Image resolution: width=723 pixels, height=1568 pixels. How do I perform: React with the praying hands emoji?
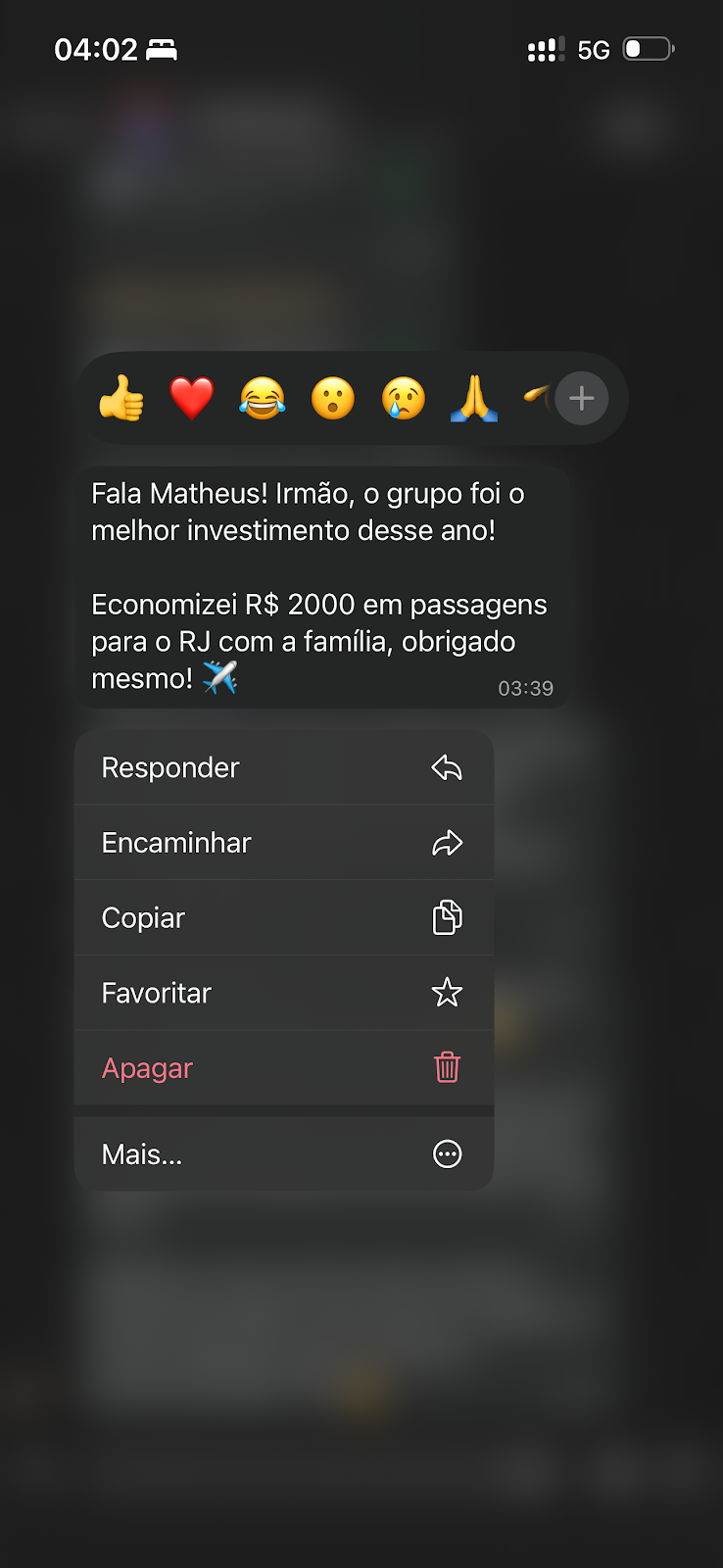(x=473, y=398)
